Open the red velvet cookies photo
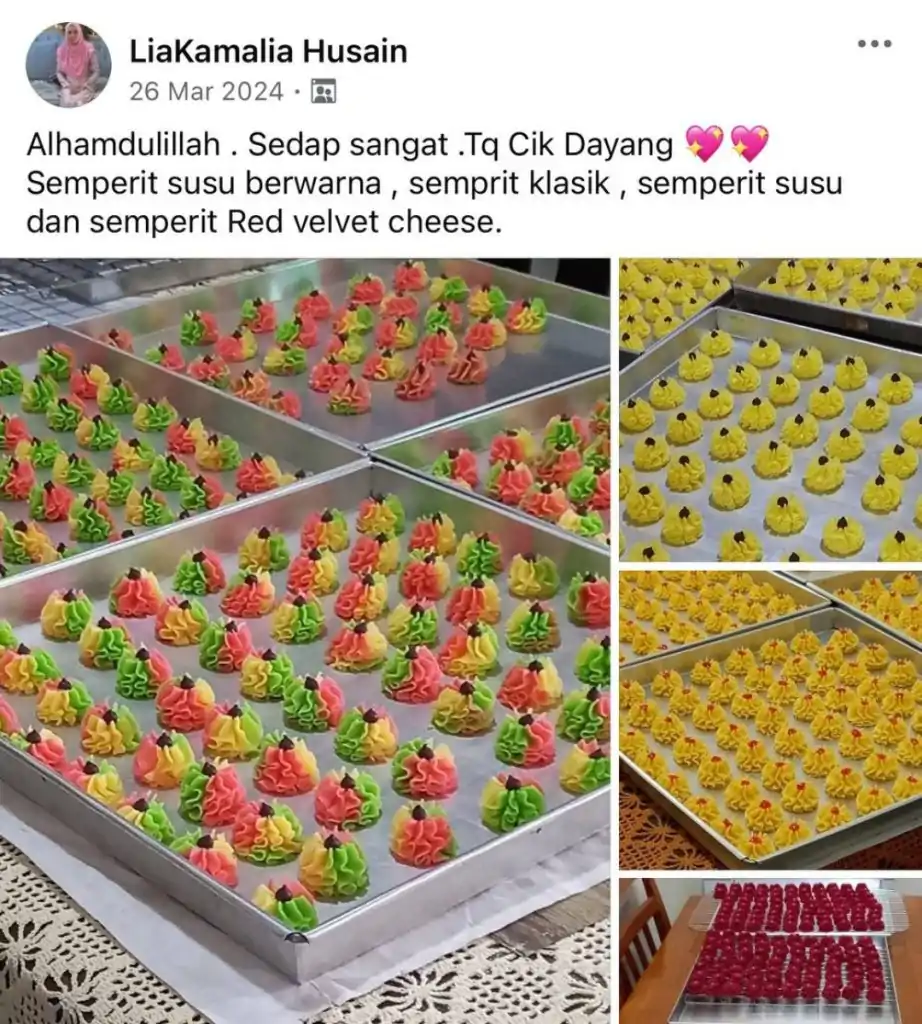This screenshot has height=1024, width=922. [770, 950]
